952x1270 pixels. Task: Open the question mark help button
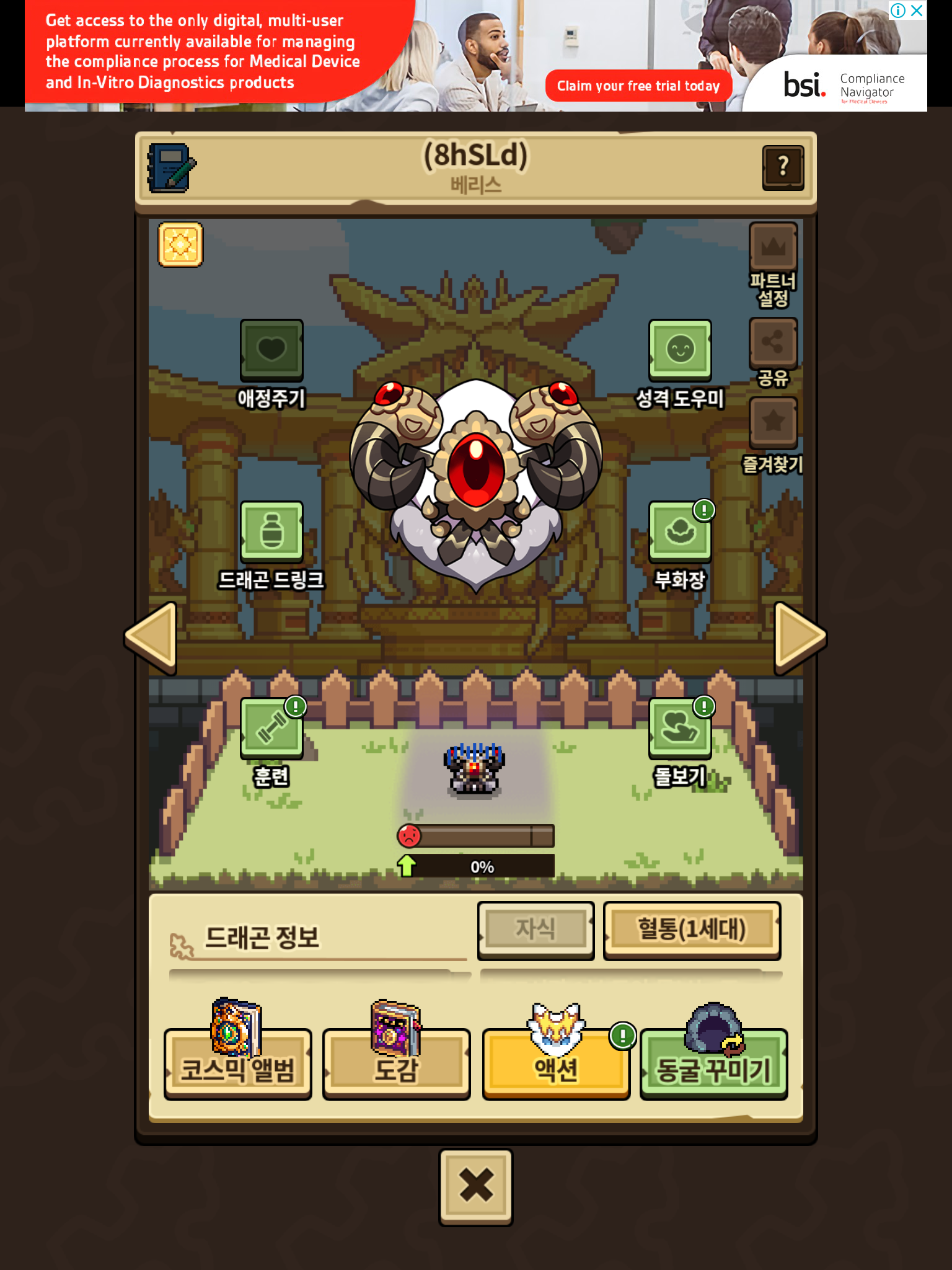[783, 167]
